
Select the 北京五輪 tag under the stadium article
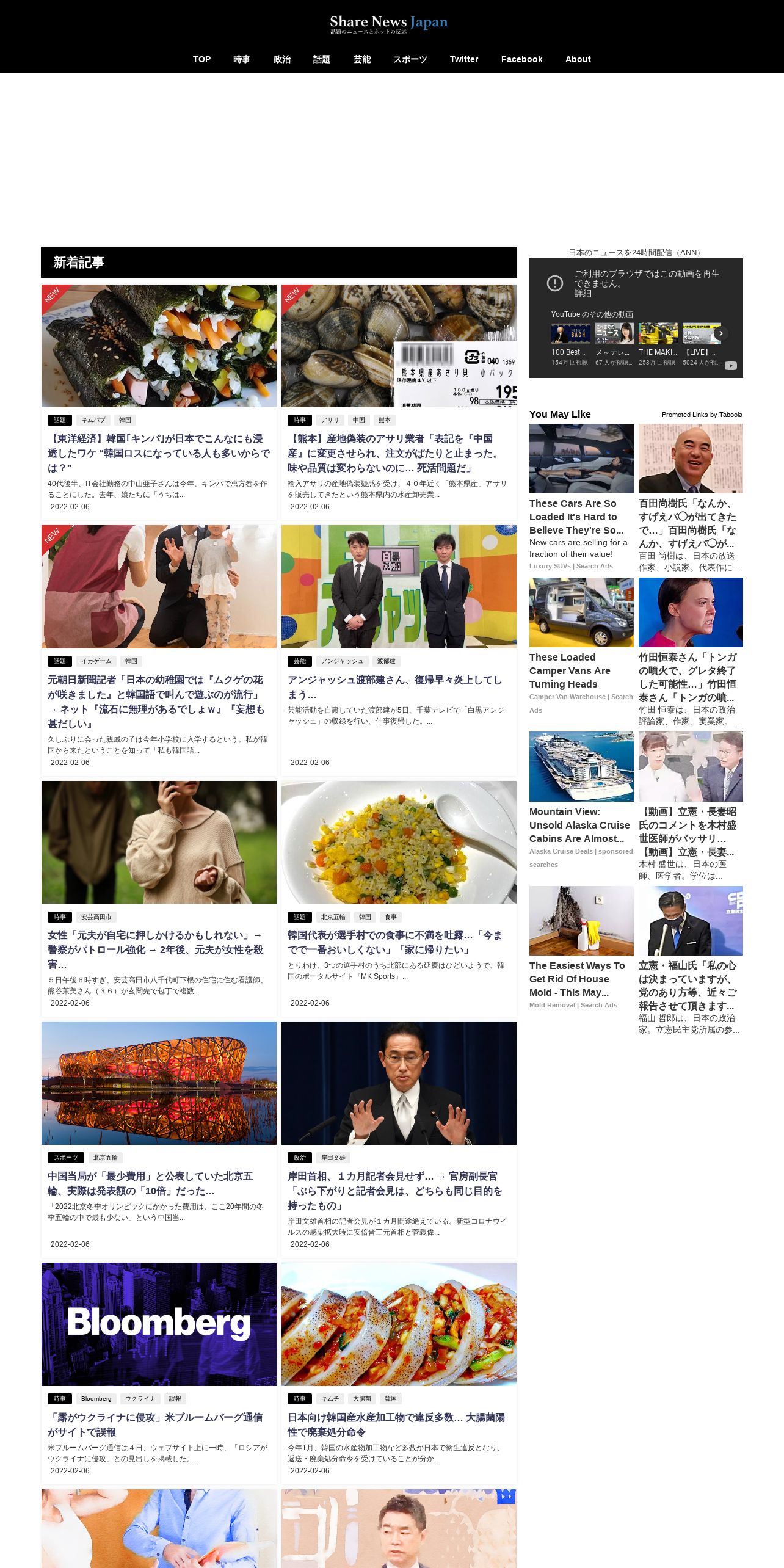click(105, 1158)
